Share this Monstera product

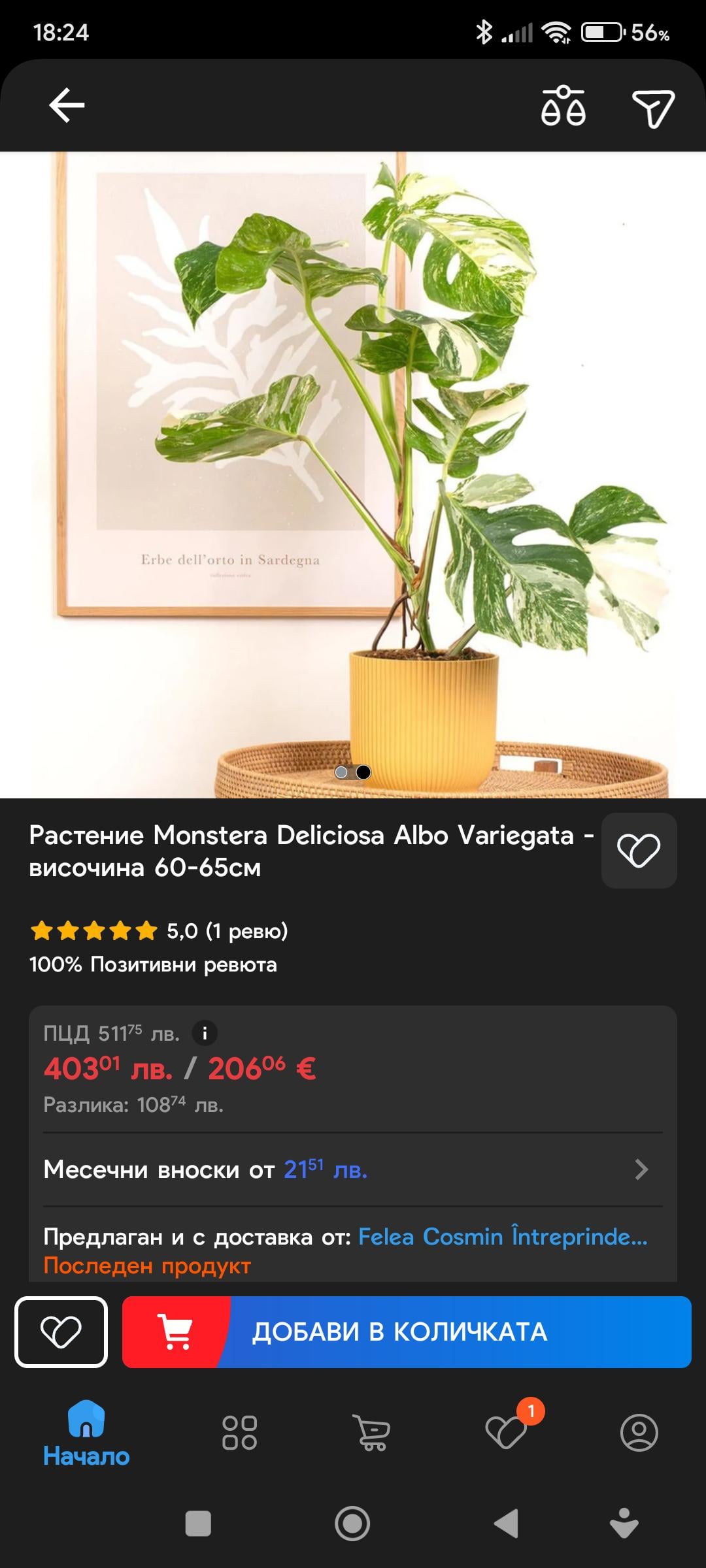[x=652, y=108]
